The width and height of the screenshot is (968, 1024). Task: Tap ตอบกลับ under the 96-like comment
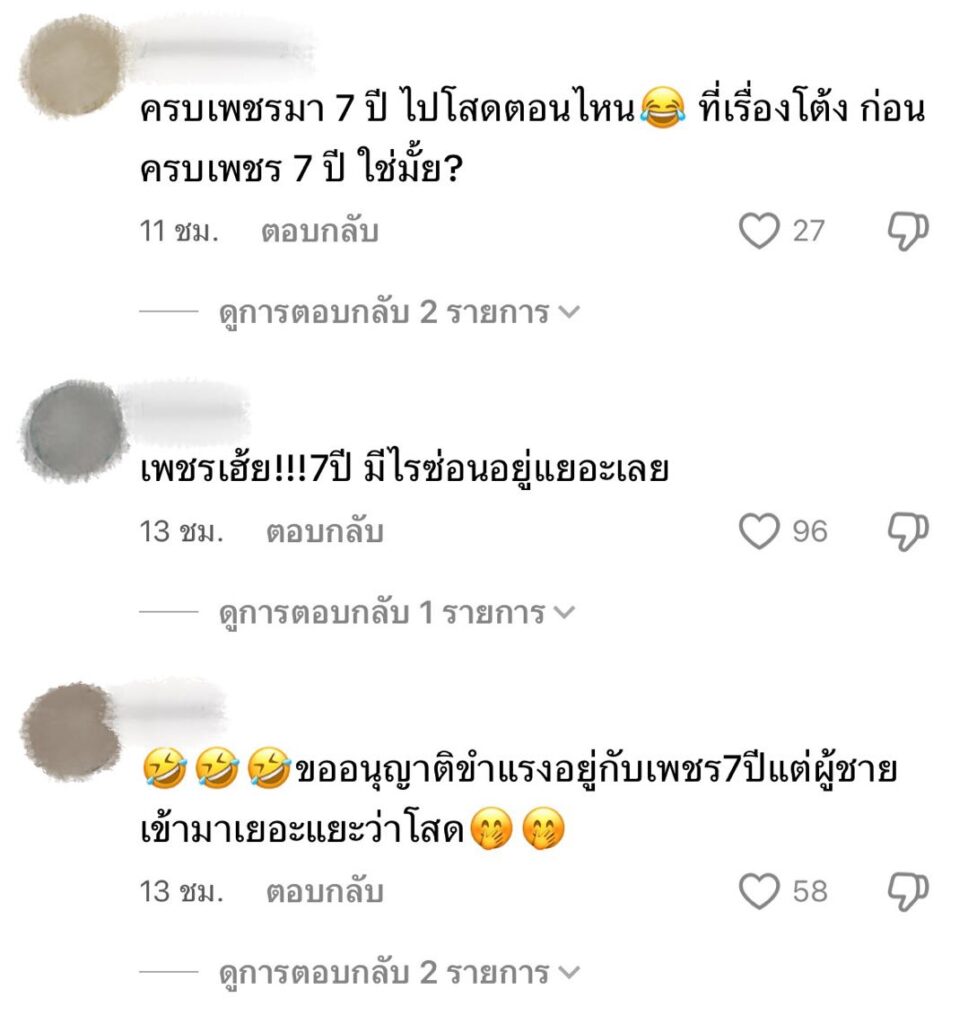[324, 532]
